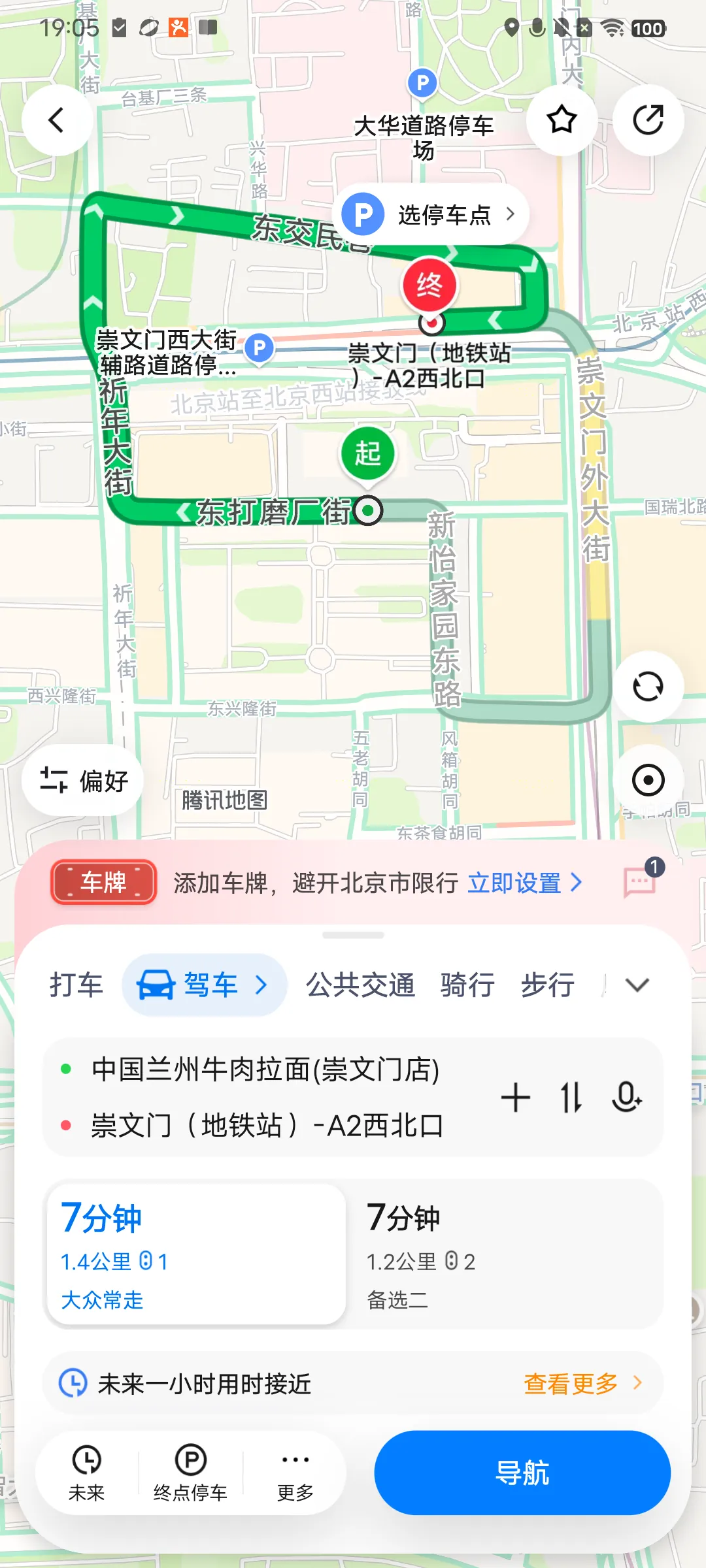Start navigation with 导航 button
The height and width of the screenshot is (1568, 706).
coord(522,1473)
